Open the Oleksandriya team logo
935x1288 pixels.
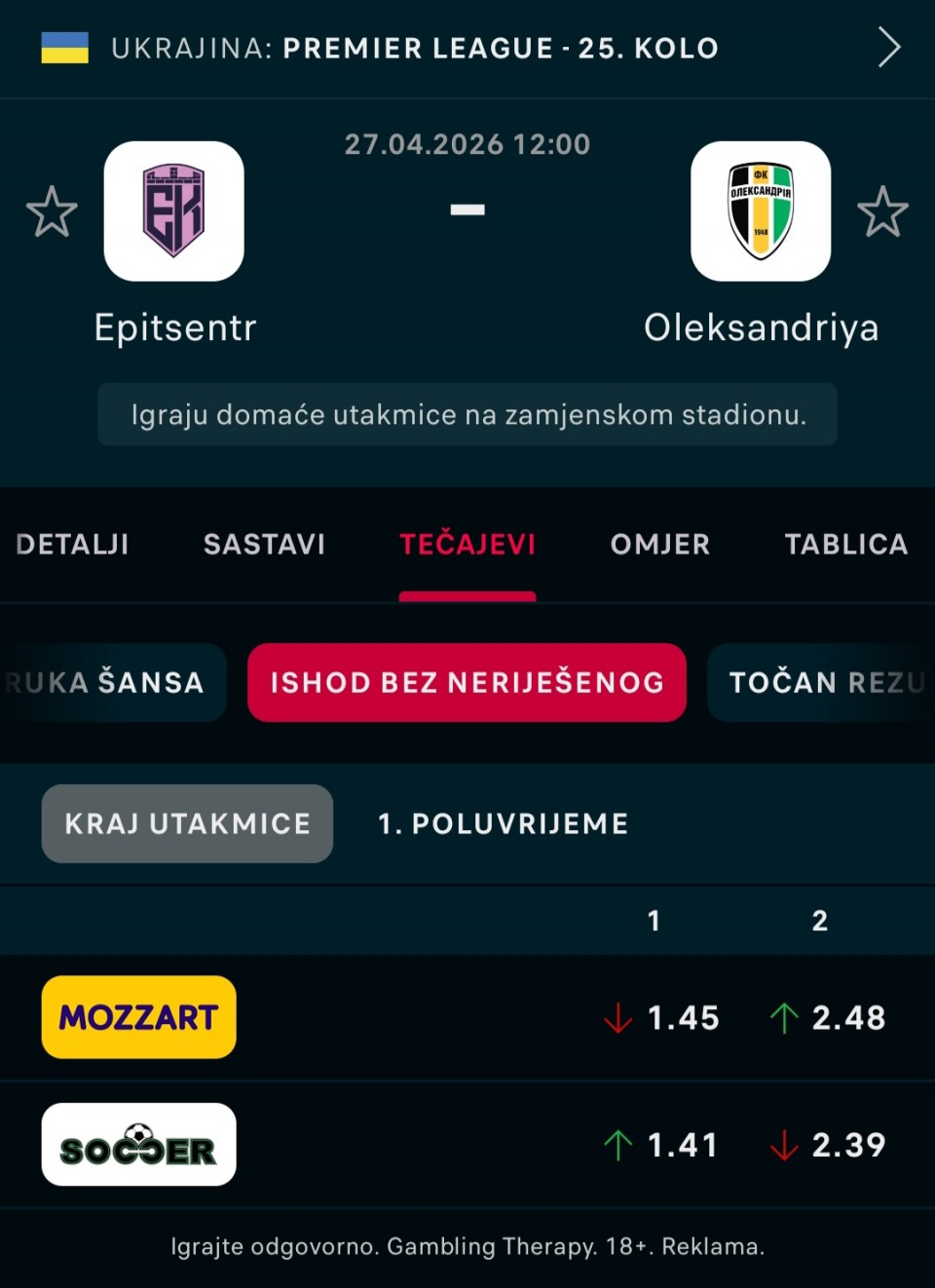click(x=761, y=211)
